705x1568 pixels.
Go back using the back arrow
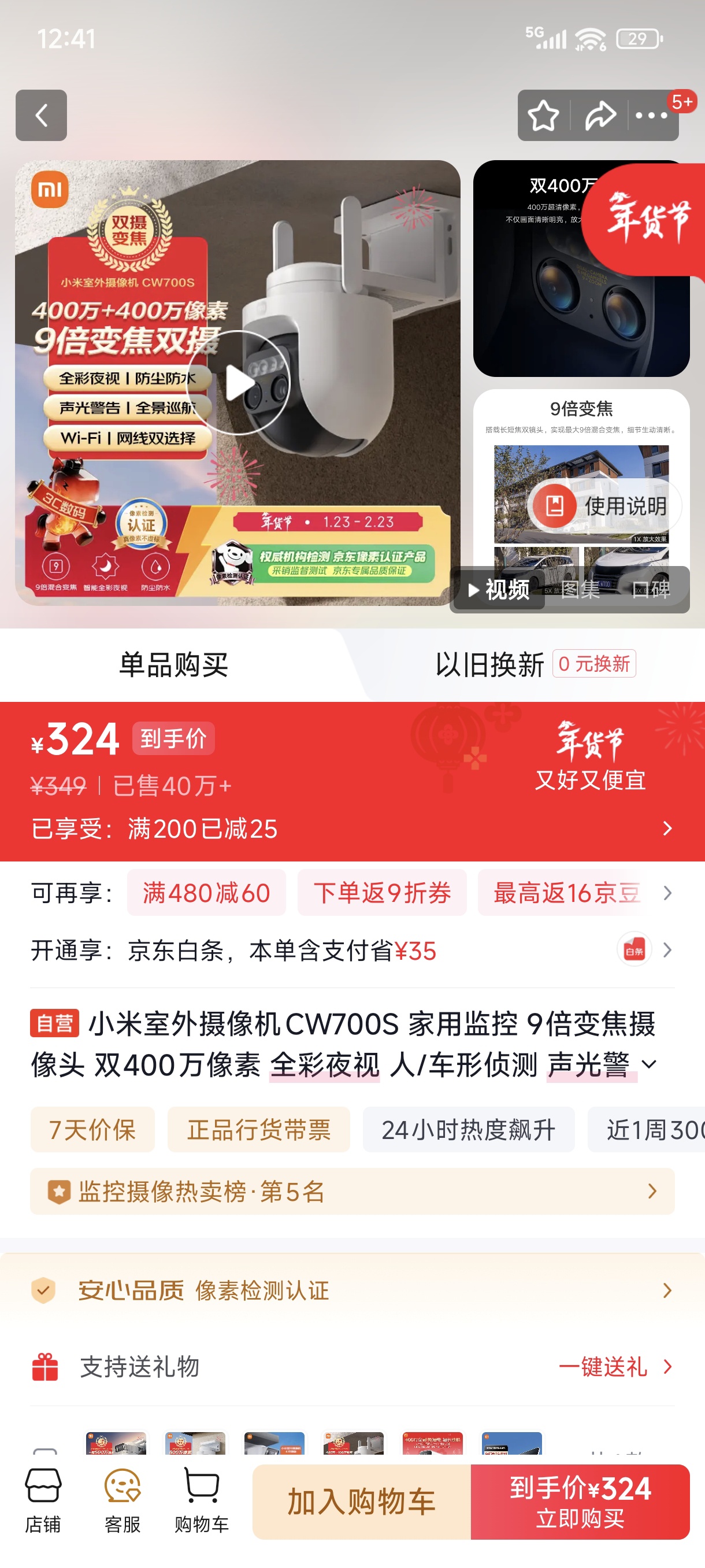coord(41,115)
